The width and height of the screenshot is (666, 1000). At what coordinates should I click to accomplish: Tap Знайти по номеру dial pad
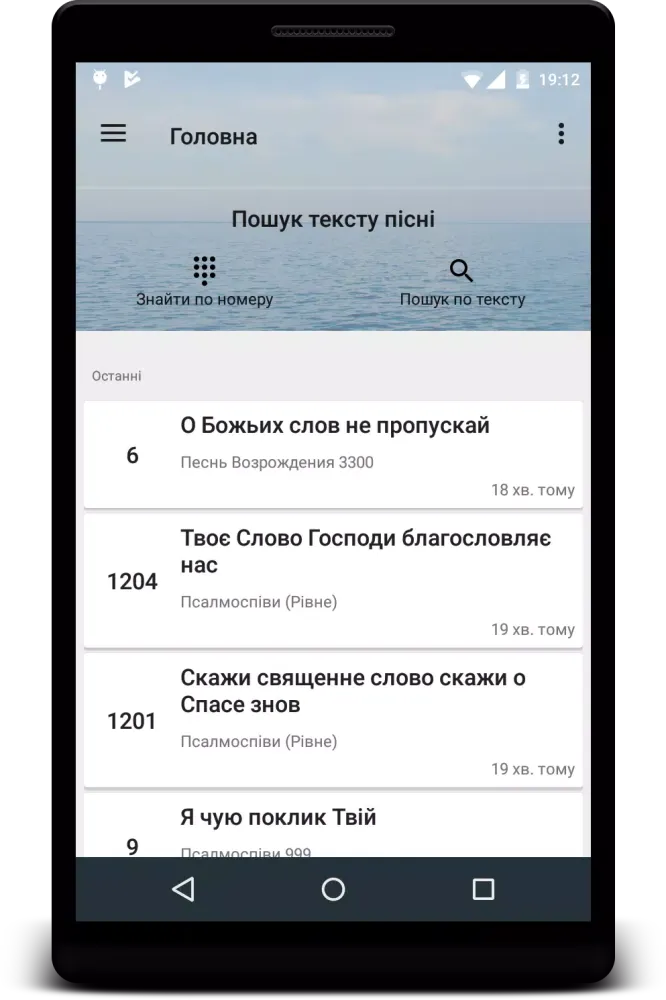point(204,281)
